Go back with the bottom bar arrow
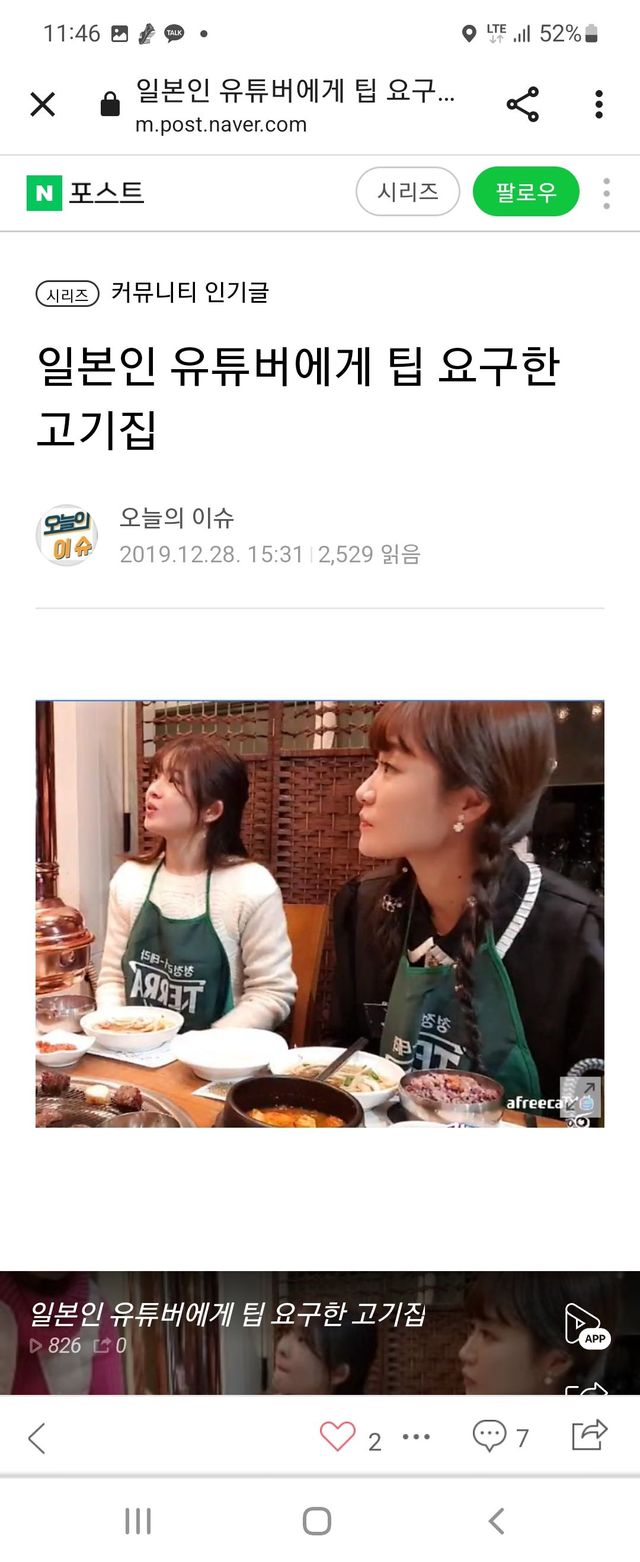The image size is (640, 1562). pos(37,1438)
